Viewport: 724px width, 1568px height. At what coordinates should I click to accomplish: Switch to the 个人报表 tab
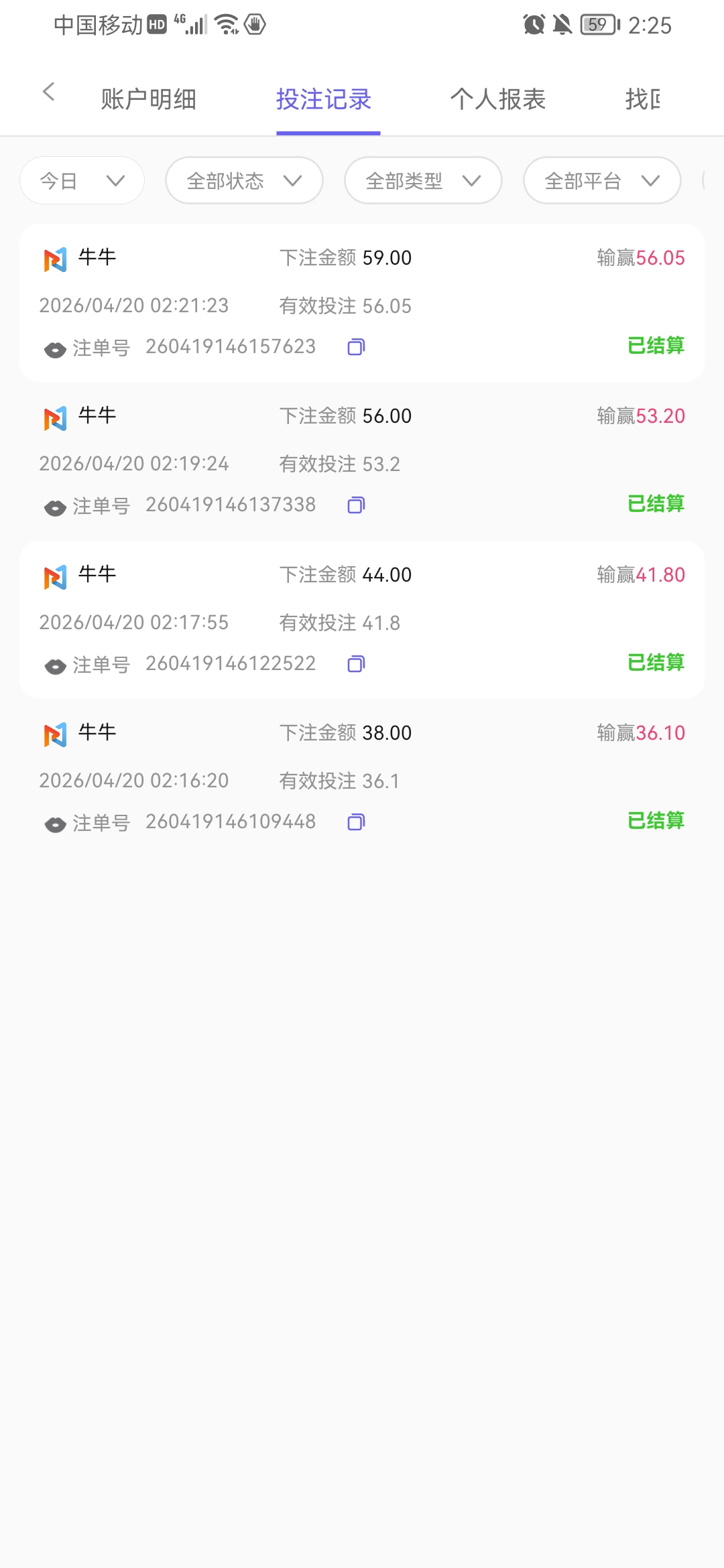click(499, 99)
